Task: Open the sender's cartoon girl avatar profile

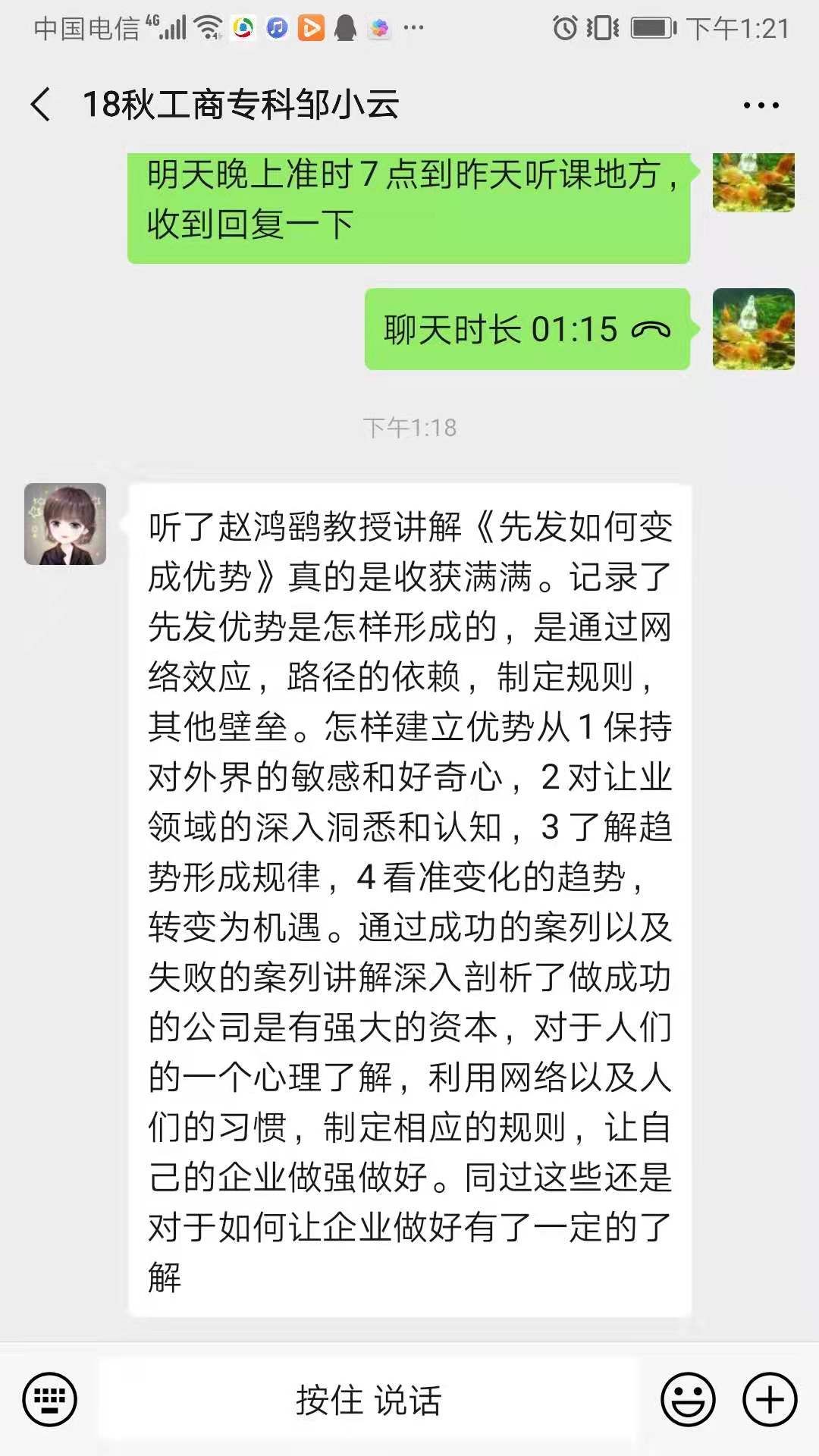Action: tap(65, 524)
